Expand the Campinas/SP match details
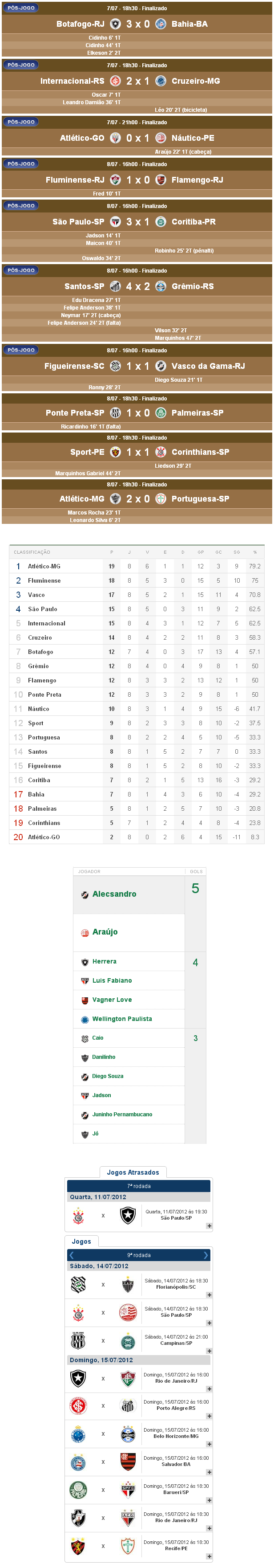The image size is (274, 1568). click(x=209, y=1351)
